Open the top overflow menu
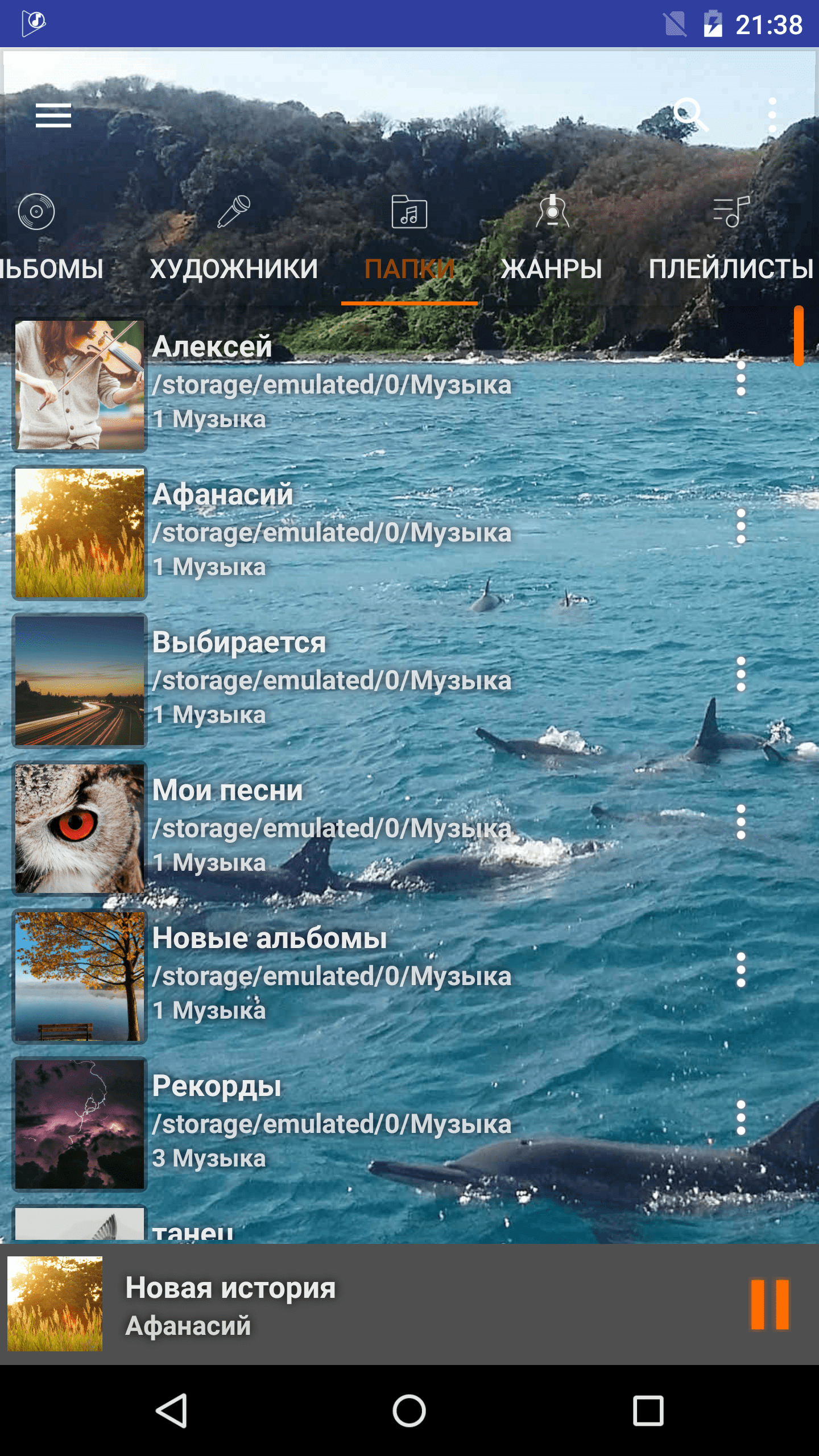This screenshot has height=1456, width=819. pos(772,115)
